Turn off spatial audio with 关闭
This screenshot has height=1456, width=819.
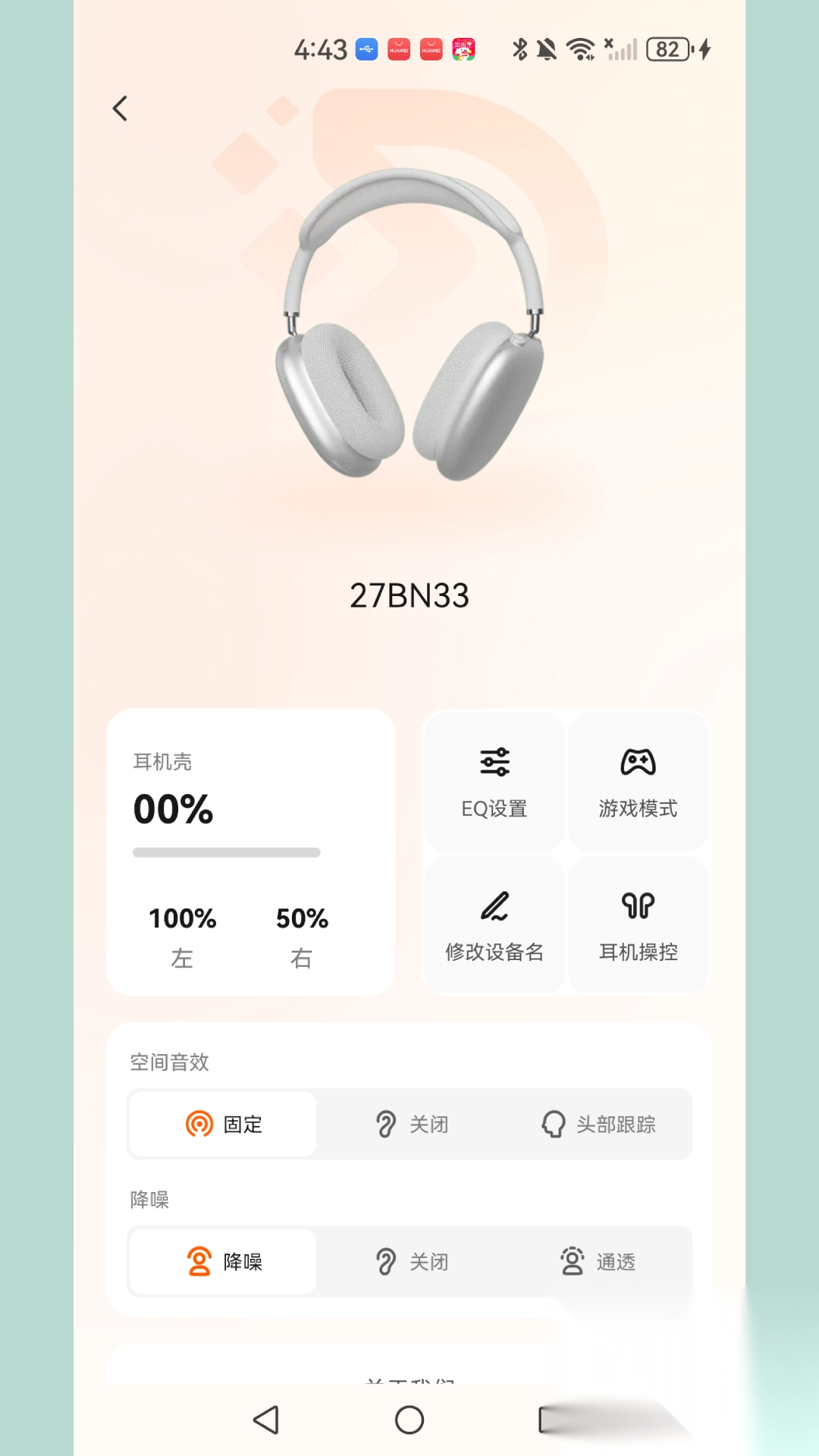(x=411, y=1124)
